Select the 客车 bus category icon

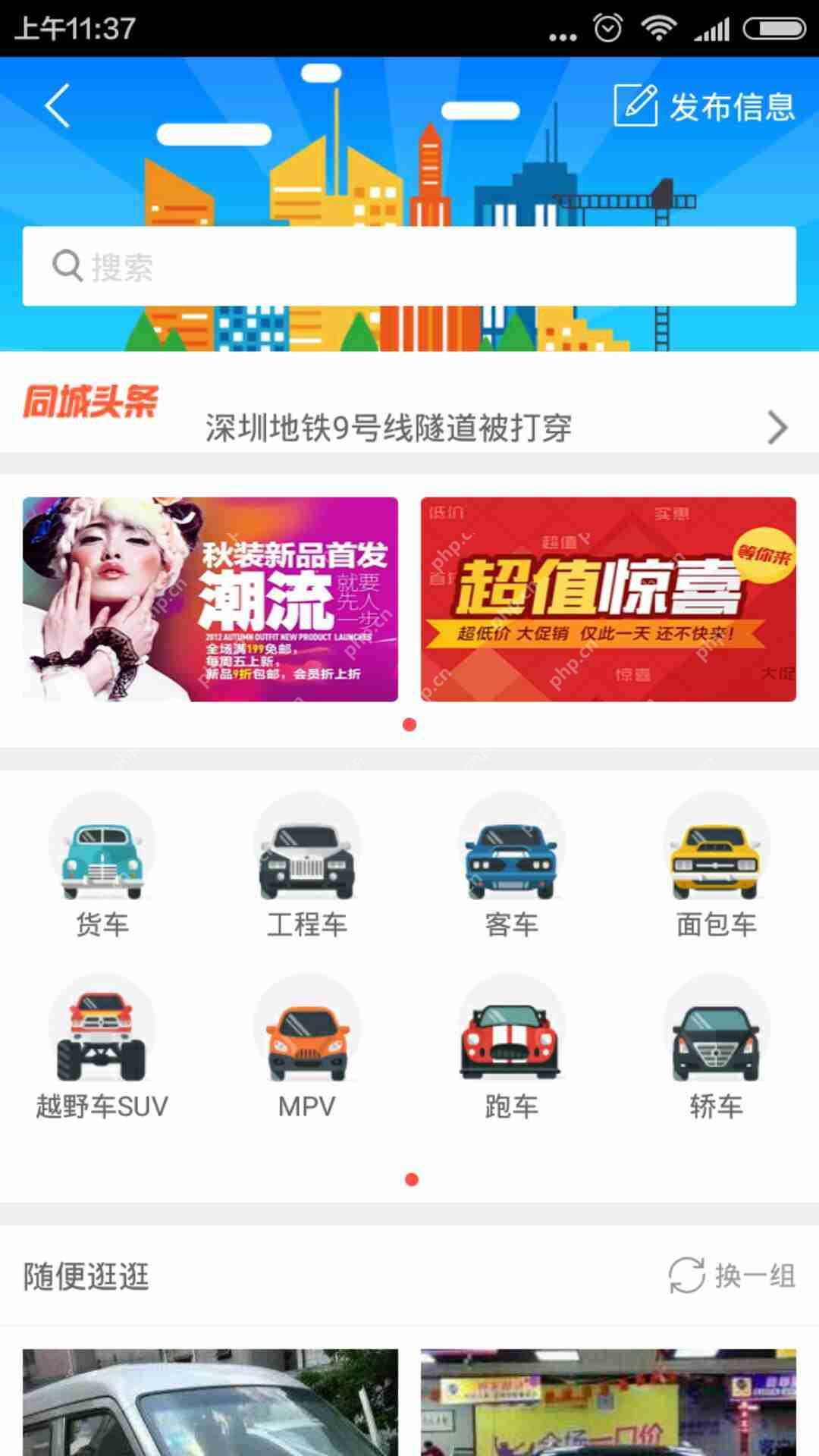coord(512,861)
